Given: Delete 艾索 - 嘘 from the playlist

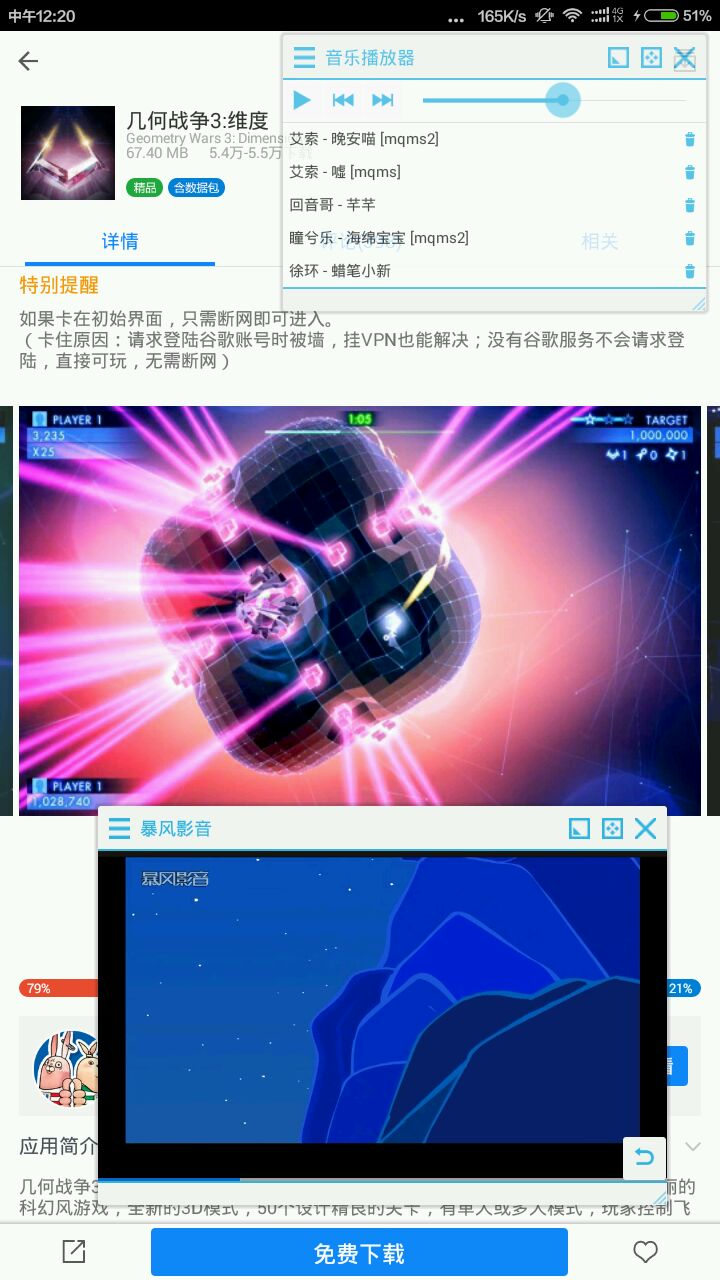Looking at the screenshot, I should [x=689, y=173].
